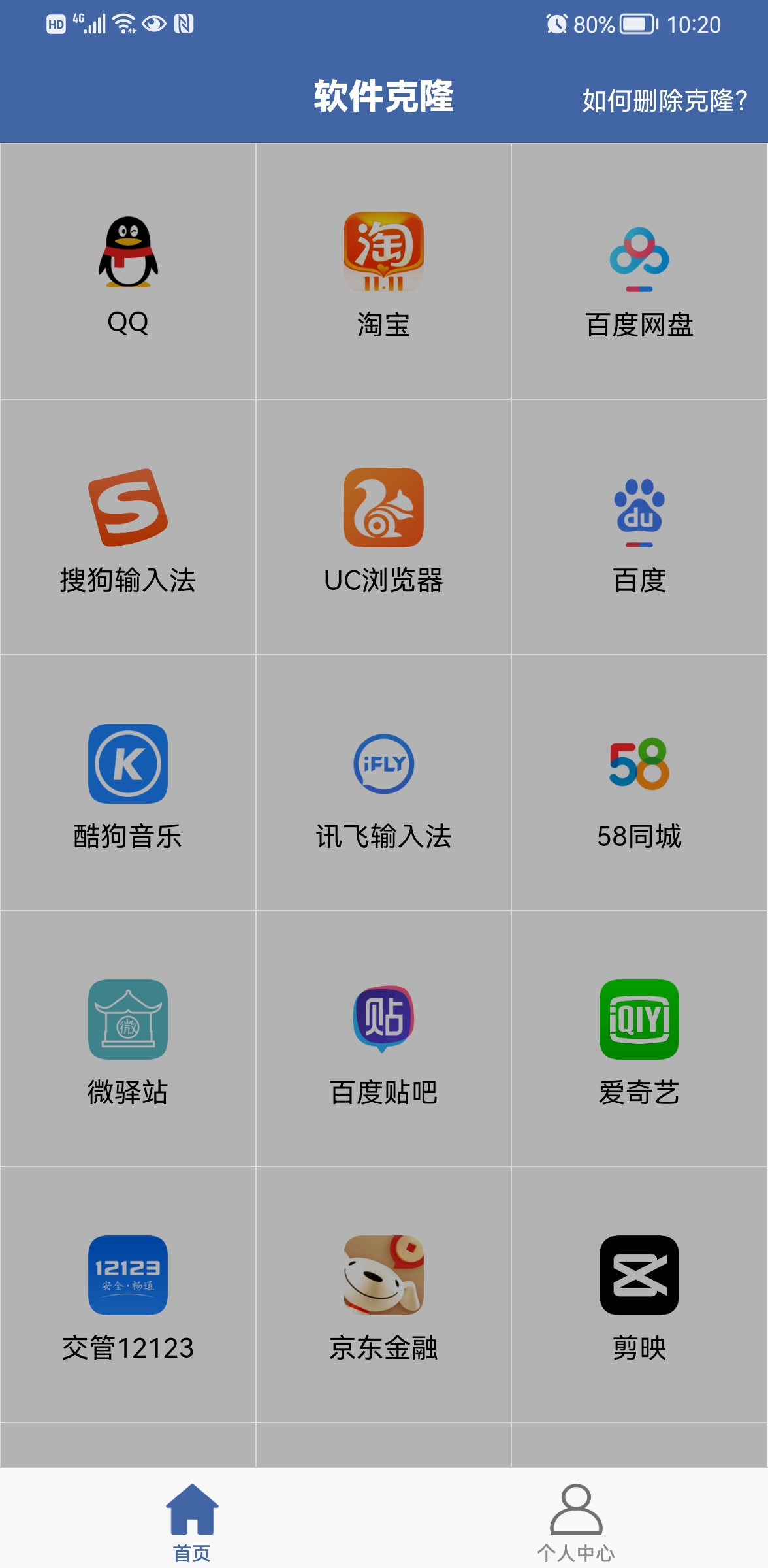This screenshot has height=1568, width=768.
Task: Open the UC浏览器 tile
Action: click(384, 527)
